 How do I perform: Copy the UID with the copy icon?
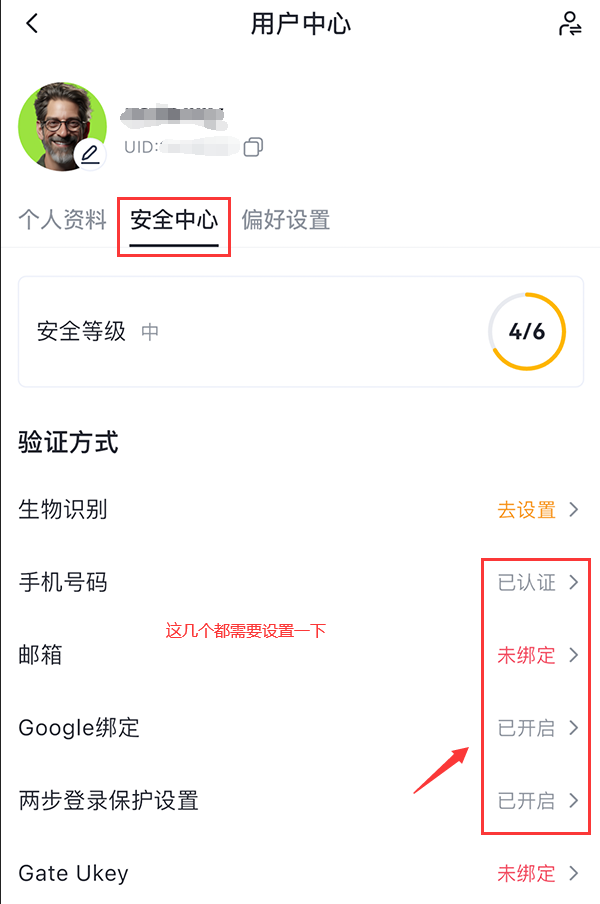pos(253,148)
